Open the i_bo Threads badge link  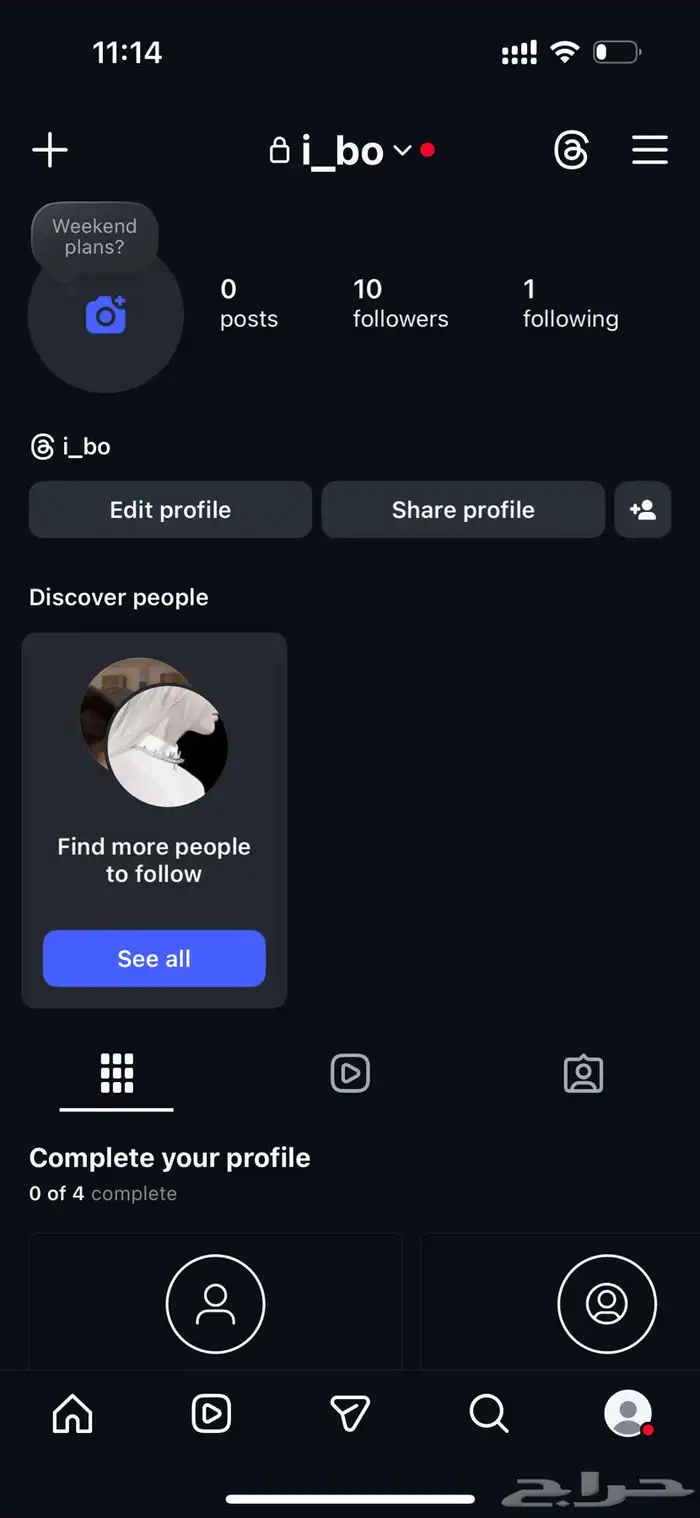tap(71, 447)
